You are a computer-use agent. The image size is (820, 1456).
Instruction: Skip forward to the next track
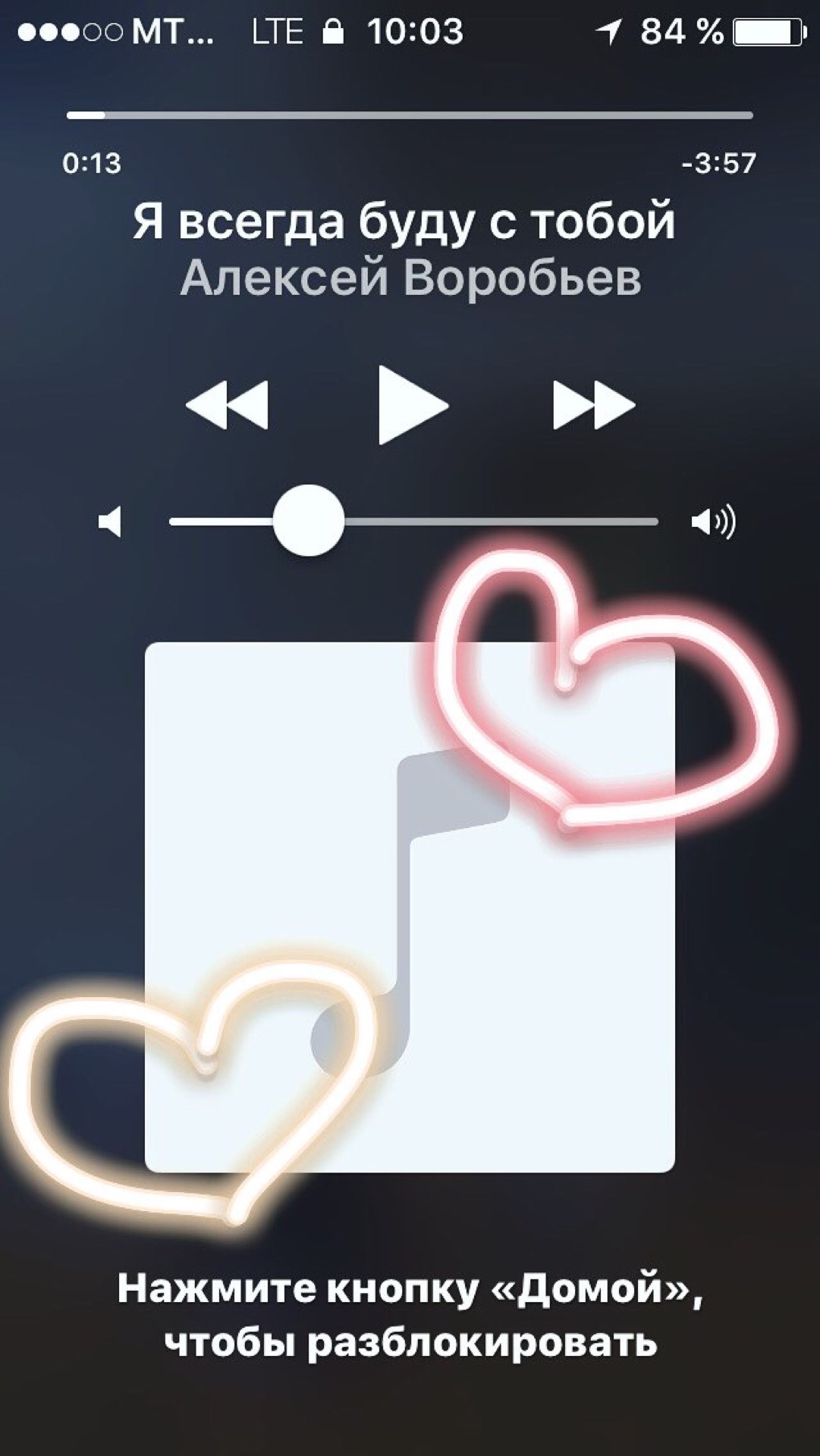tap(593, 405)
